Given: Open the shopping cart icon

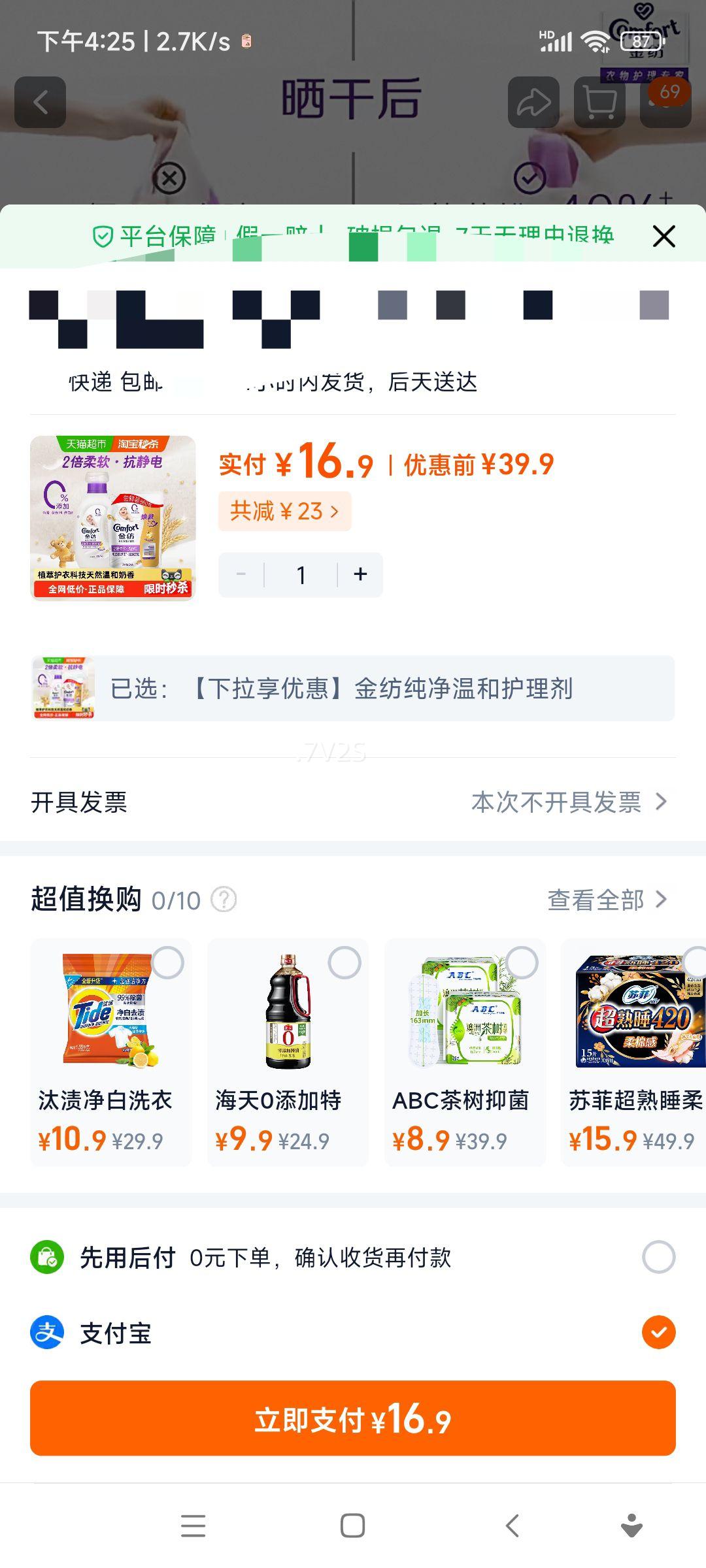Looking at the screenshot, I should pos(599,102).
